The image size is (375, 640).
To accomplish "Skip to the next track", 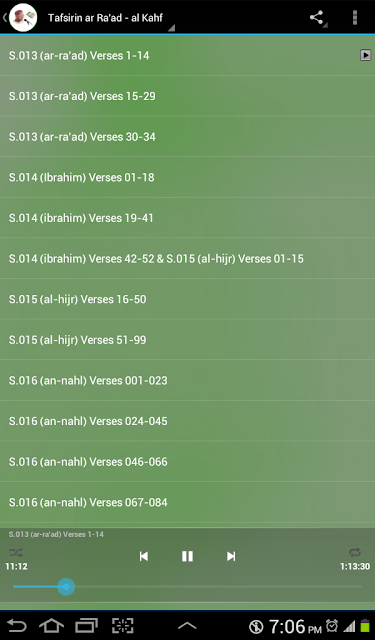I will coord(231,556).
